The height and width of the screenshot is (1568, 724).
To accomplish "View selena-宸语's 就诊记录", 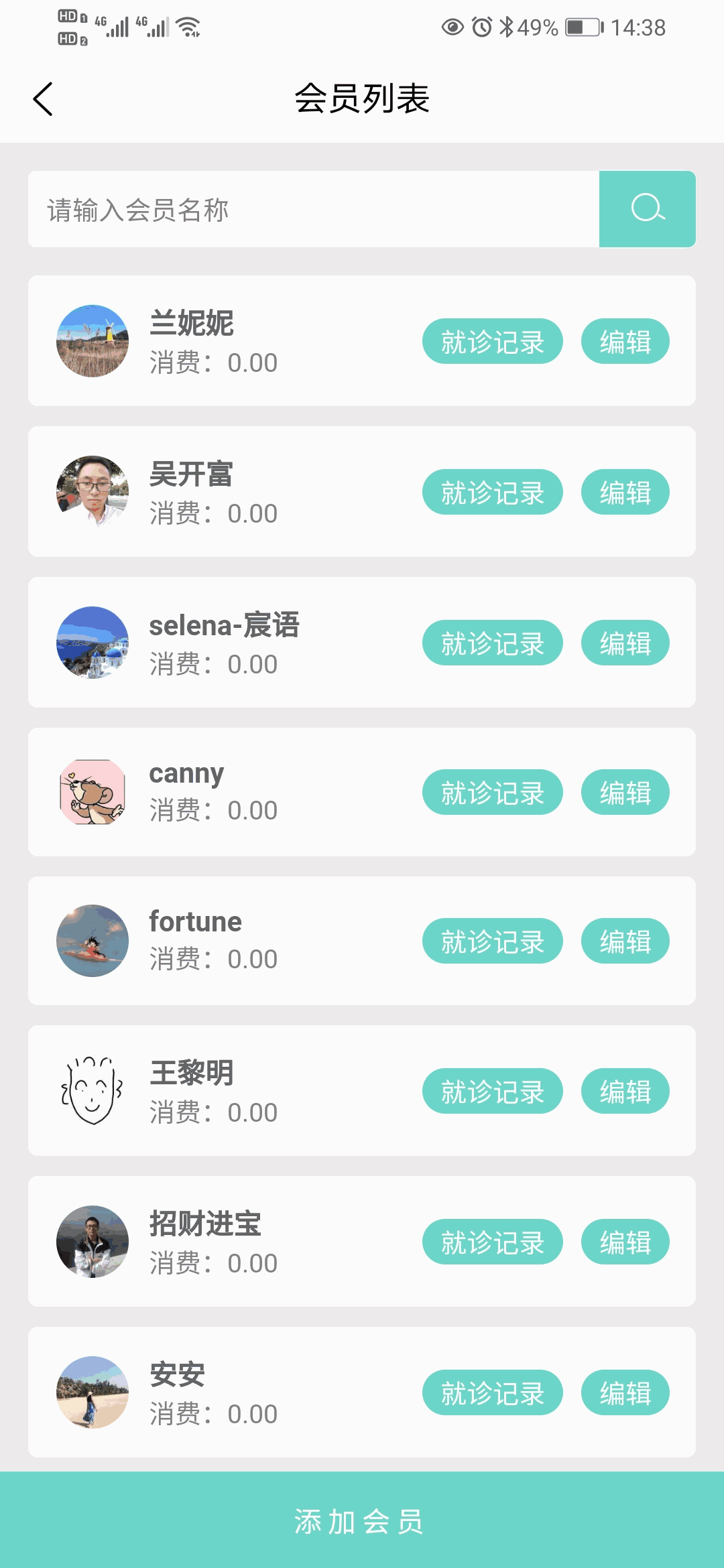I will (x=492, y=641).
